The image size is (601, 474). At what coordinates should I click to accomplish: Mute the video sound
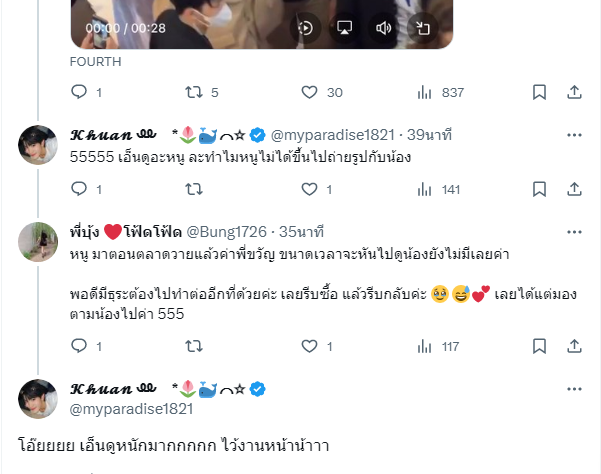(x=383, y=28)
